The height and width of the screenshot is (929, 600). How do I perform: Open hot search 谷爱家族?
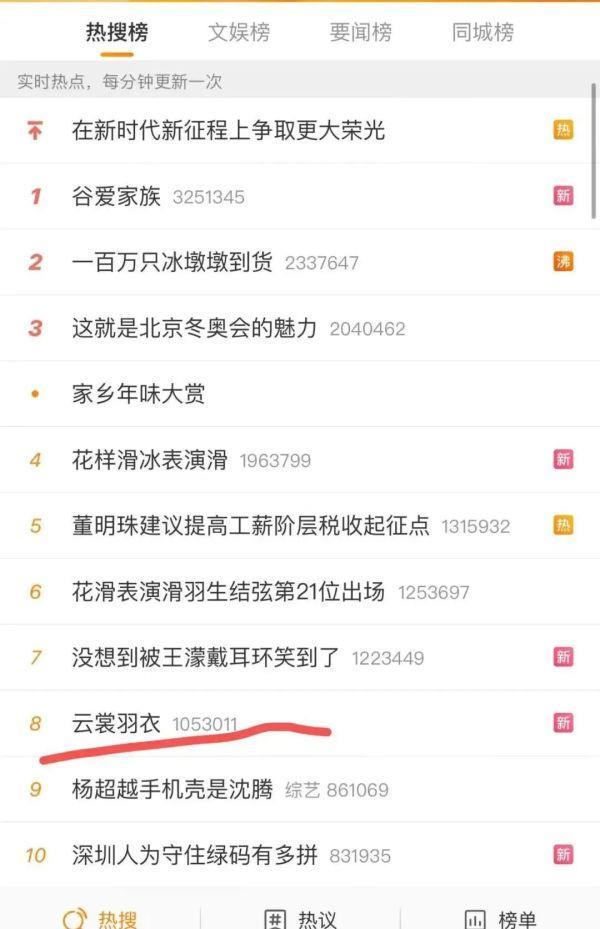coord(116,196)
